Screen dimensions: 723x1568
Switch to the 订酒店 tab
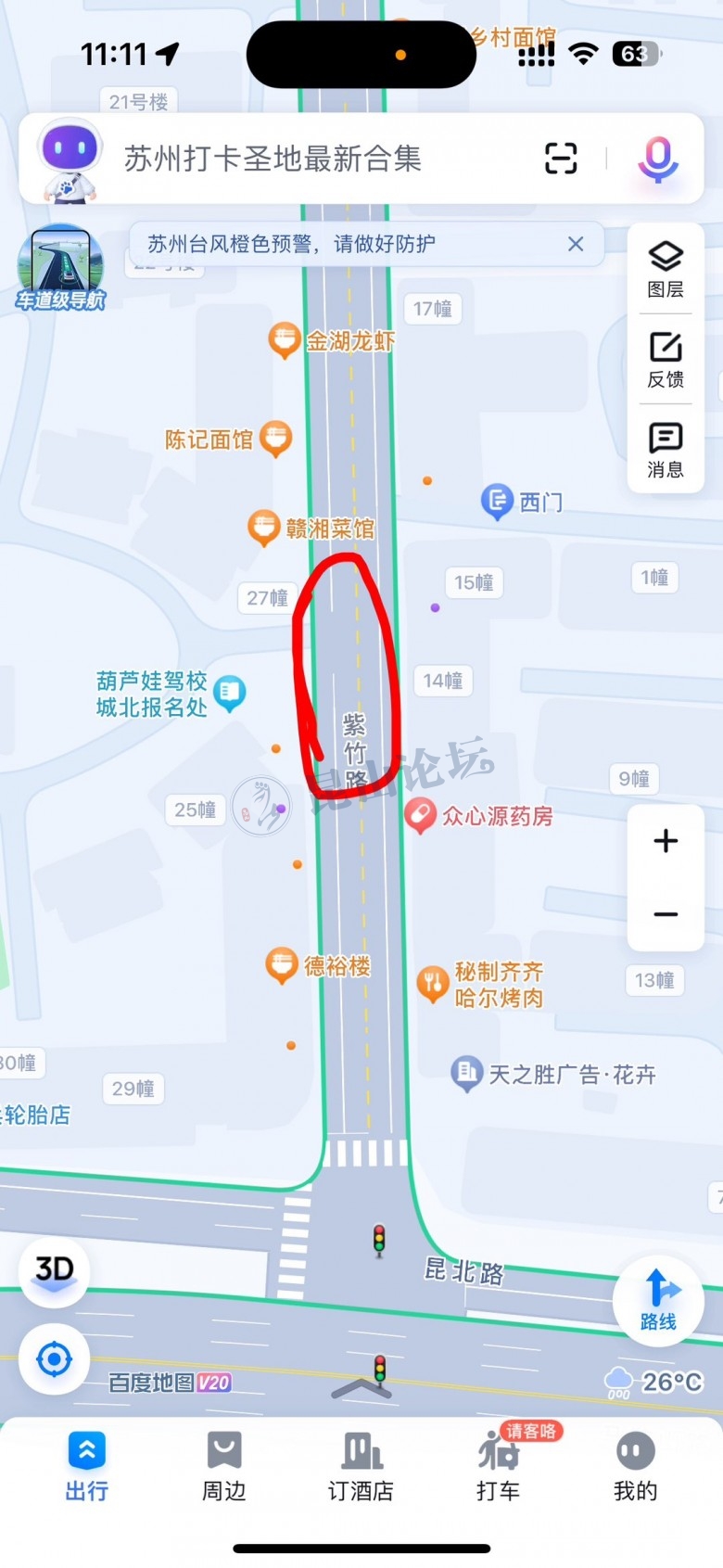(361, 1465)
